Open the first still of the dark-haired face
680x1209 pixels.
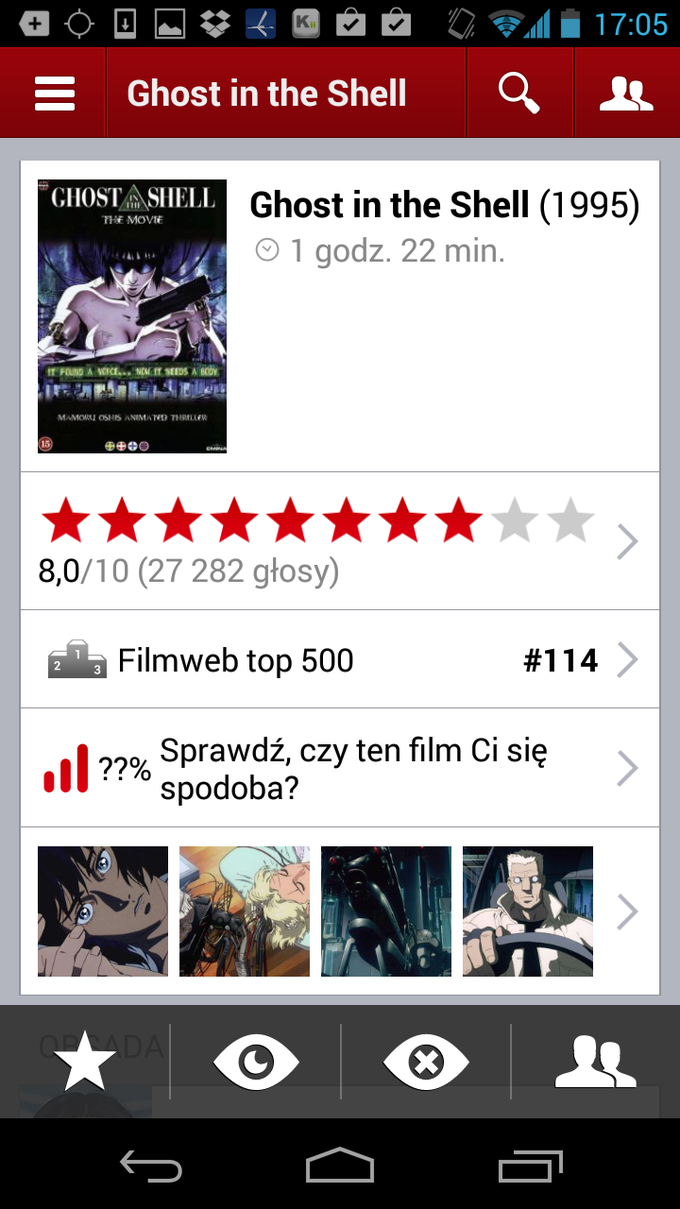[103, 911]
